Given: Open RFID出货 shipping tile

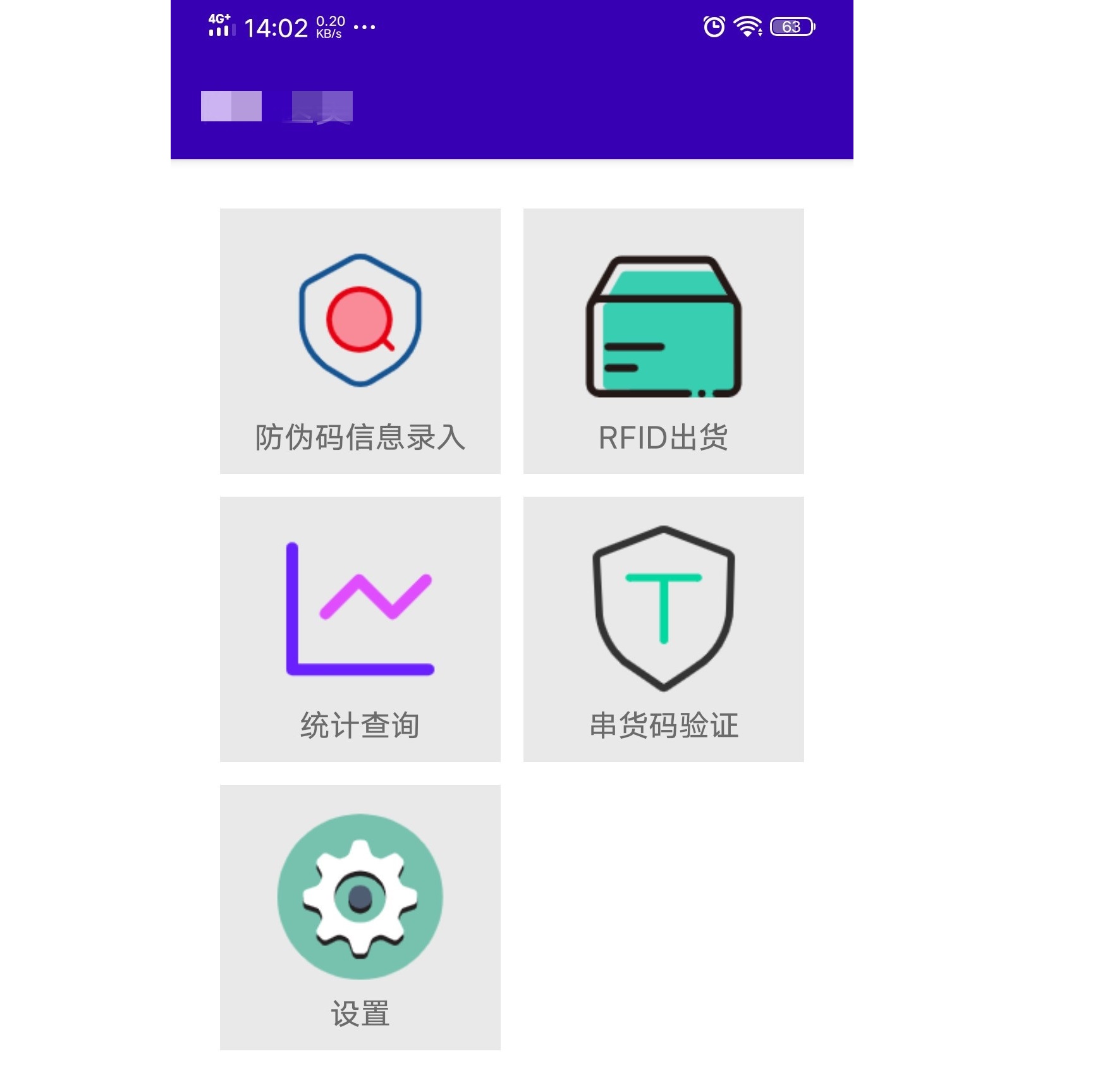Looking at the screenshot, I should click(x=663, y=341).
